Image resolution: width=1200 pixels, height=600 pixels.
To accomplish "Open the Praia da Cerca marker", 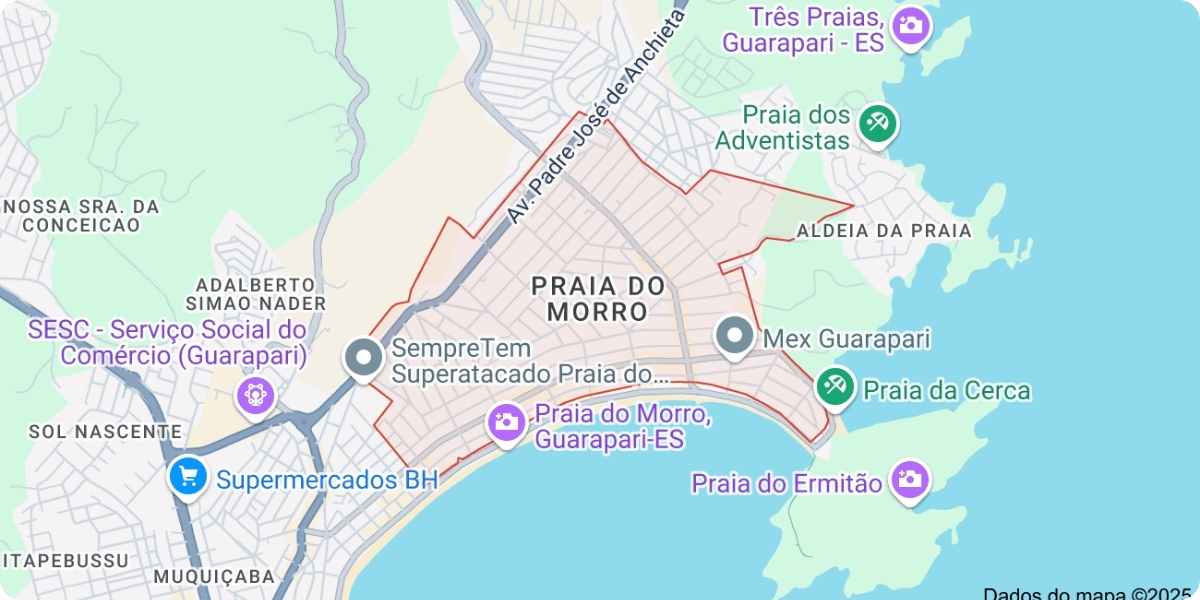I will click(x=834, y=386).
